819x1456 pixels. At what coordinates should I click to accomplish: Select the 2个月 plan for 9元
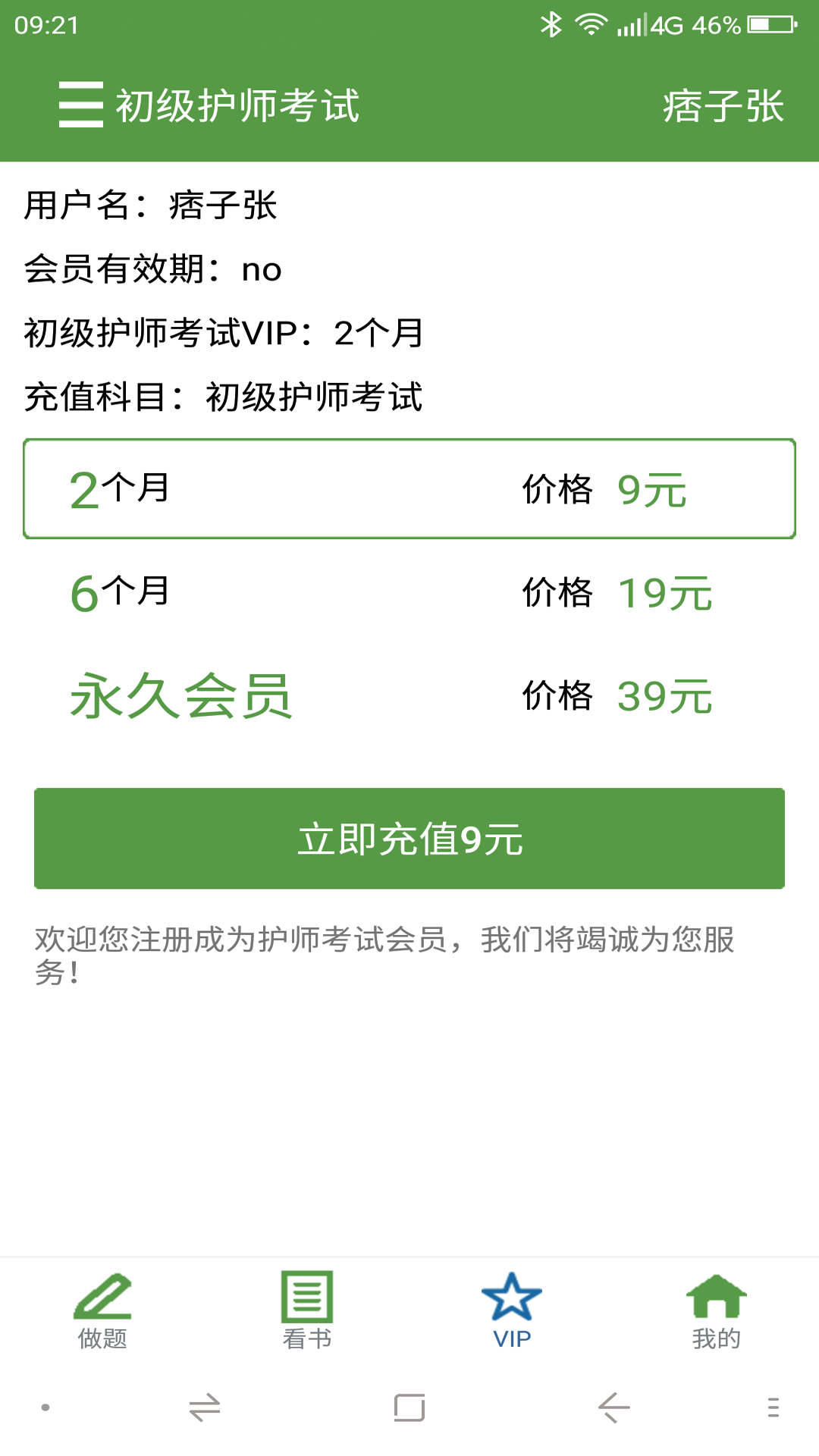click(x=409, y=489)
